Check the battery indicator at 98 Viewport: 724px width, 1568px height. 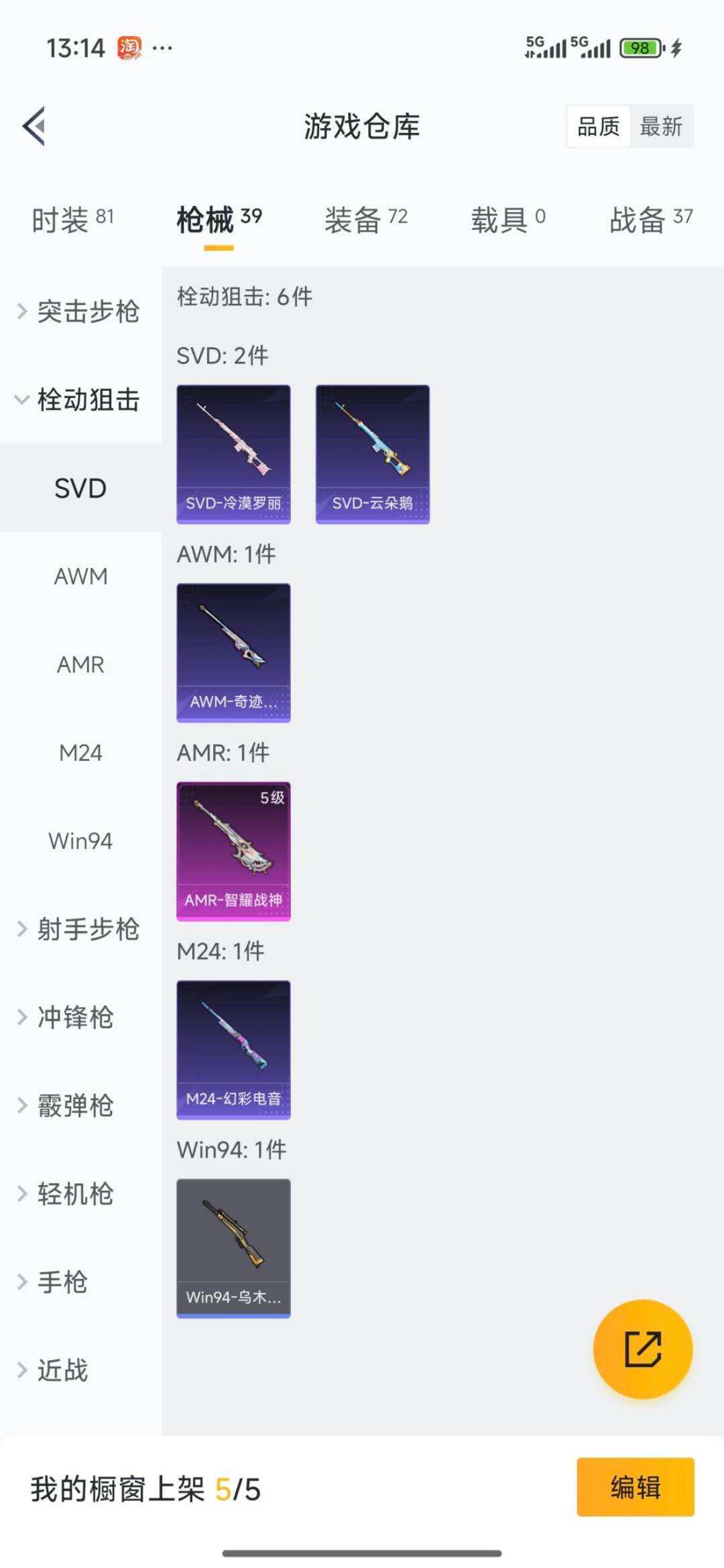[x=639, y=47]
